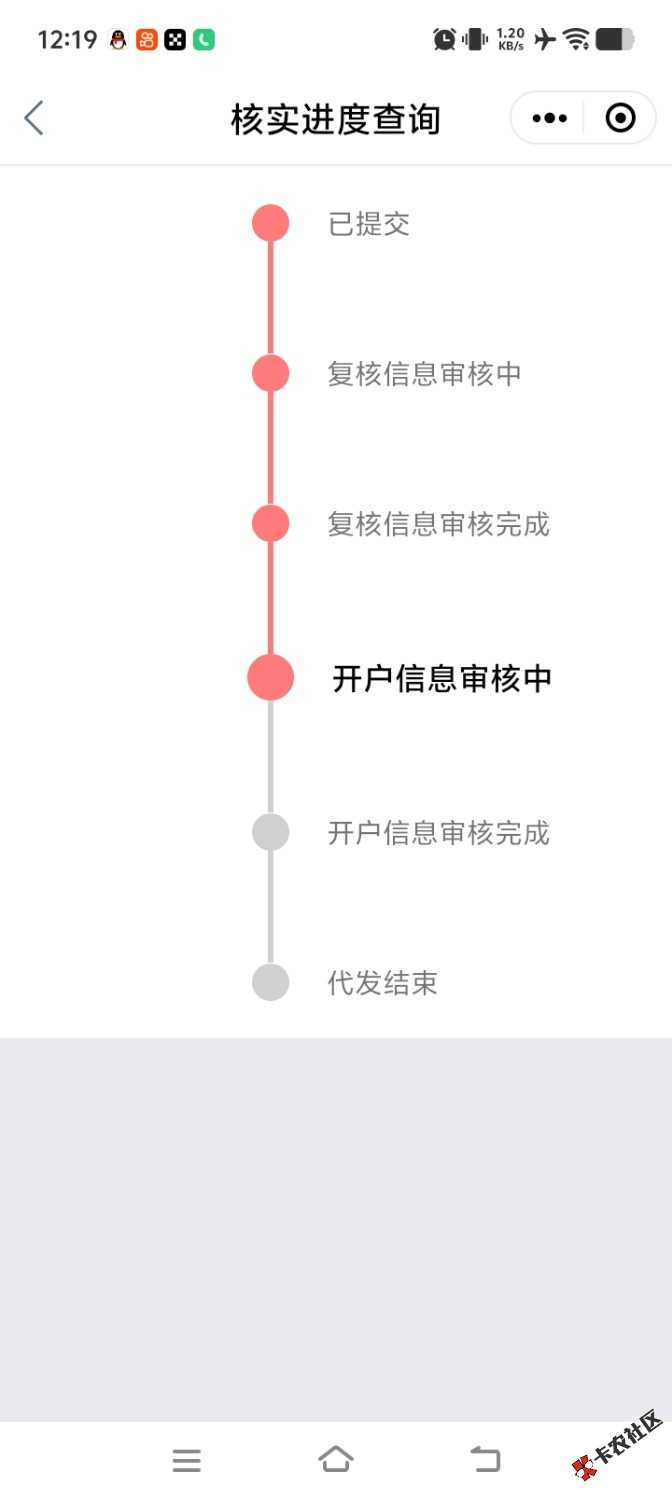Go back using the header arrow
Viewport: 672px width, 1500px height.
click(x=34, y=118)
